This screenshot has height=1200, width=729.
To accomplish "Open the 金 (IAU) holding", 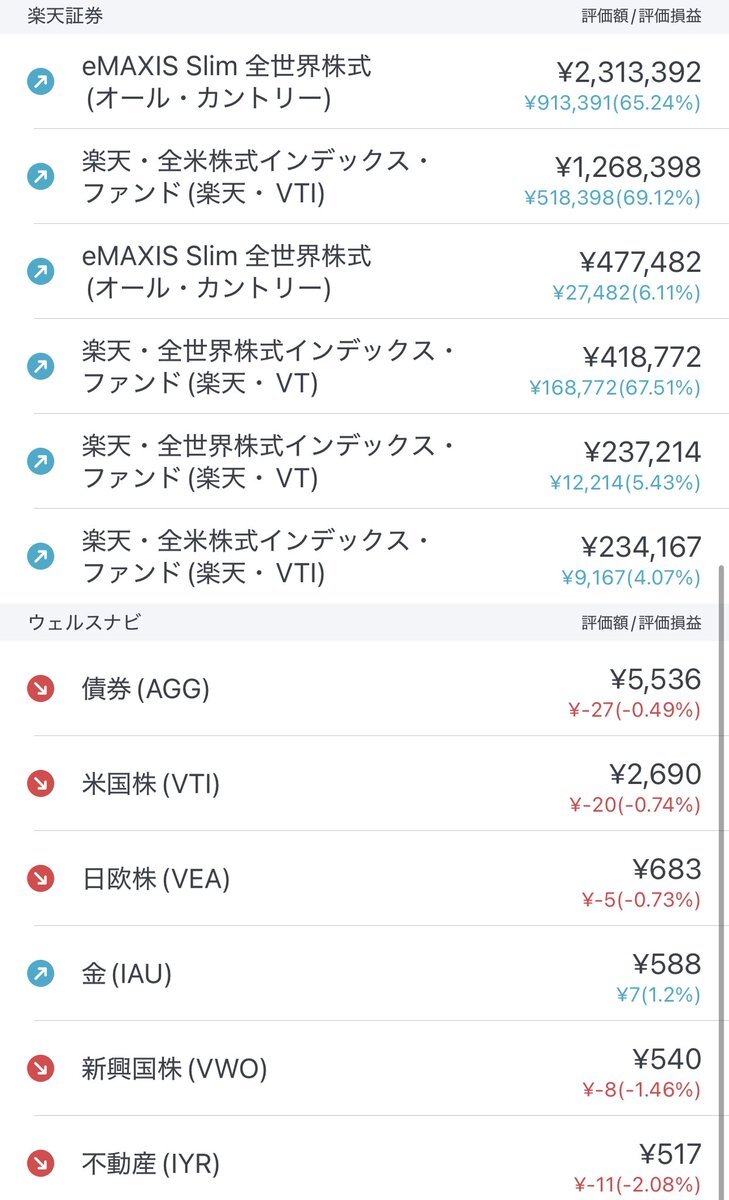I will [x=364, y=974].
